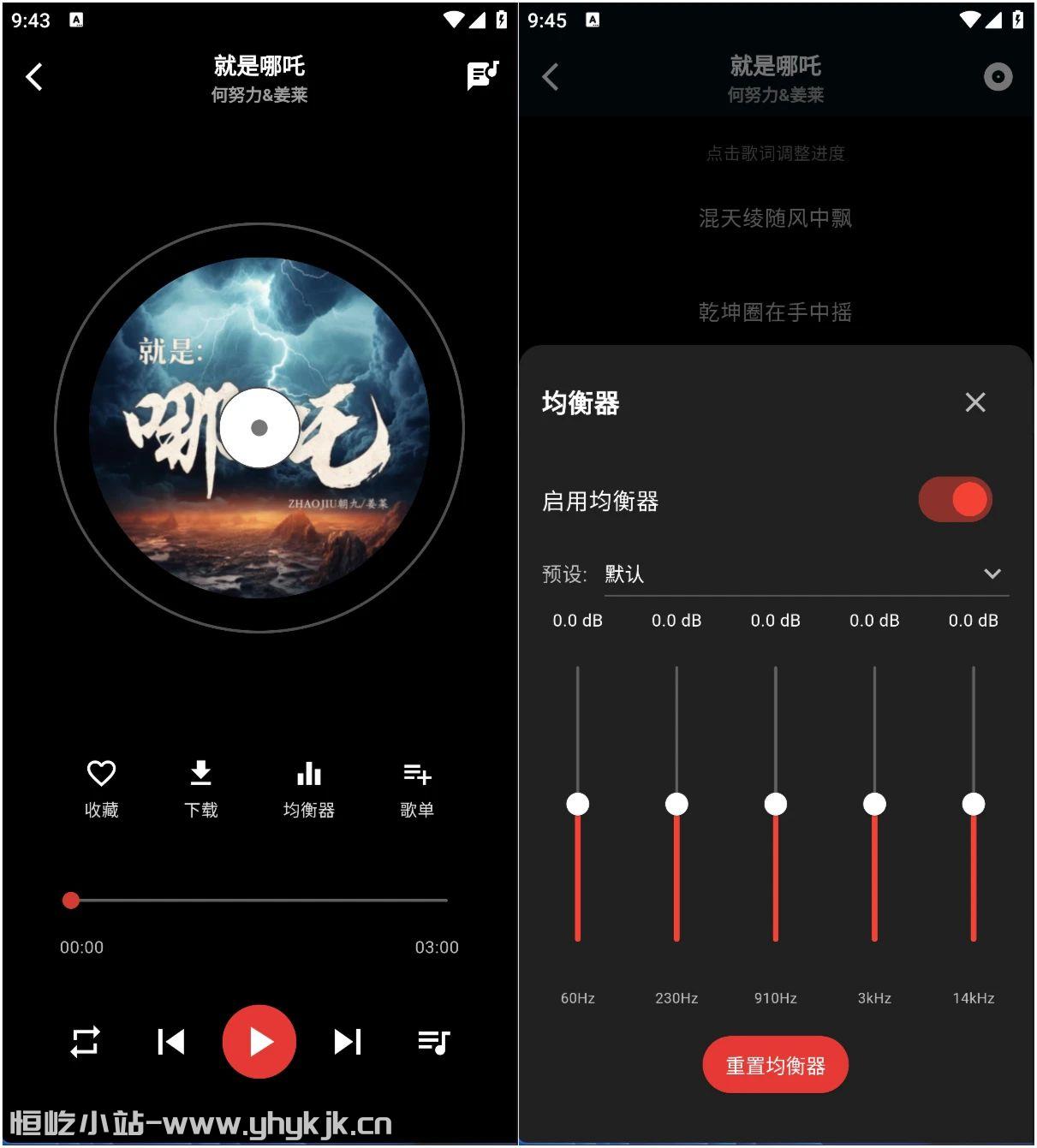Screen dimensions: 1037x1148
Task: Collapse the 均衡器 panel with the X
Action: click(x=975, y=402)
